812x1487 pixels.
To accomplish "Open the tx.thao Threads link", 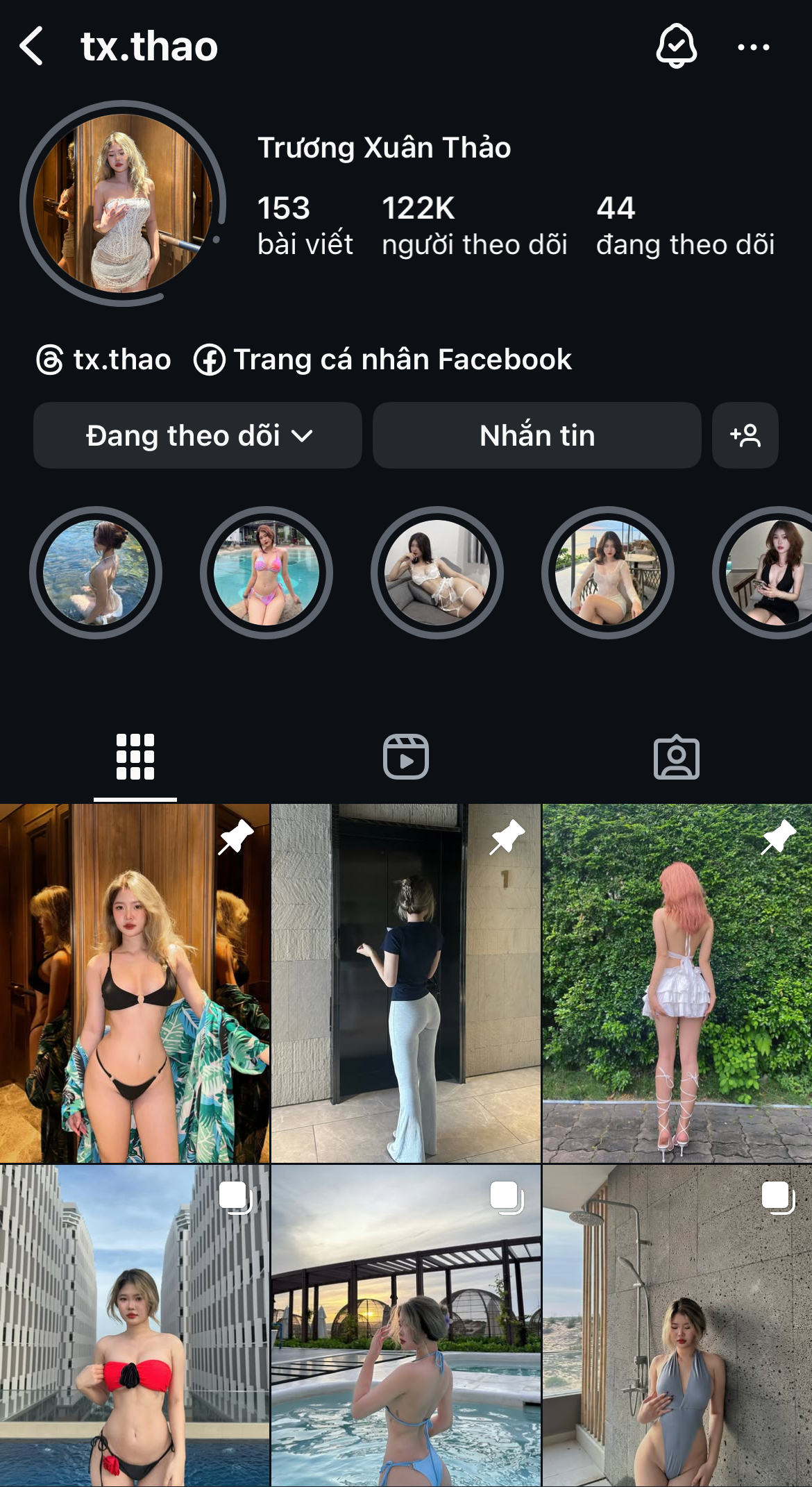I will (104, 360).
